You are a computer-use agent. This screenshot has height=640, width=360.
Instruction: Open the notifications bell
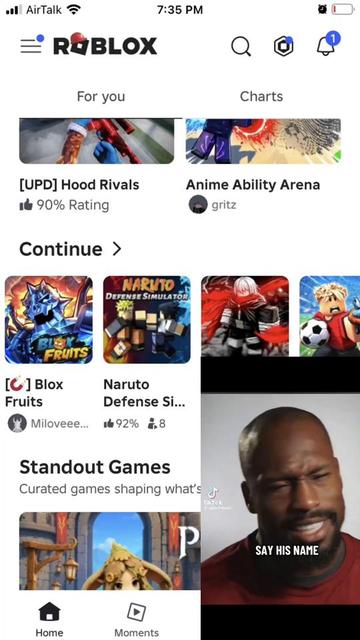[327, 44]
